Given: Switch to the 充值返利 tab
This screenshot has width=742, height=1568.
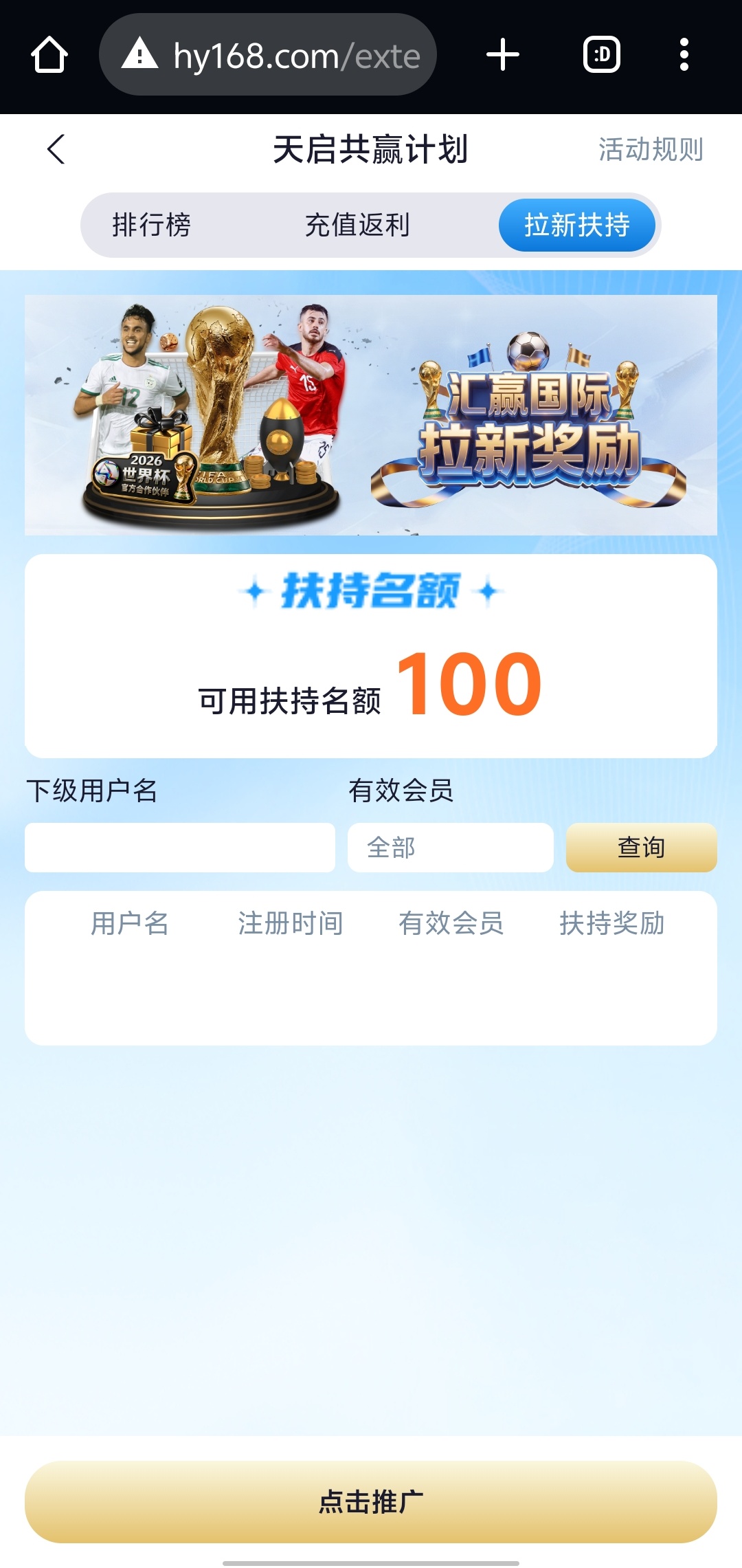Looking at the screenshot, I should (357, 225).
